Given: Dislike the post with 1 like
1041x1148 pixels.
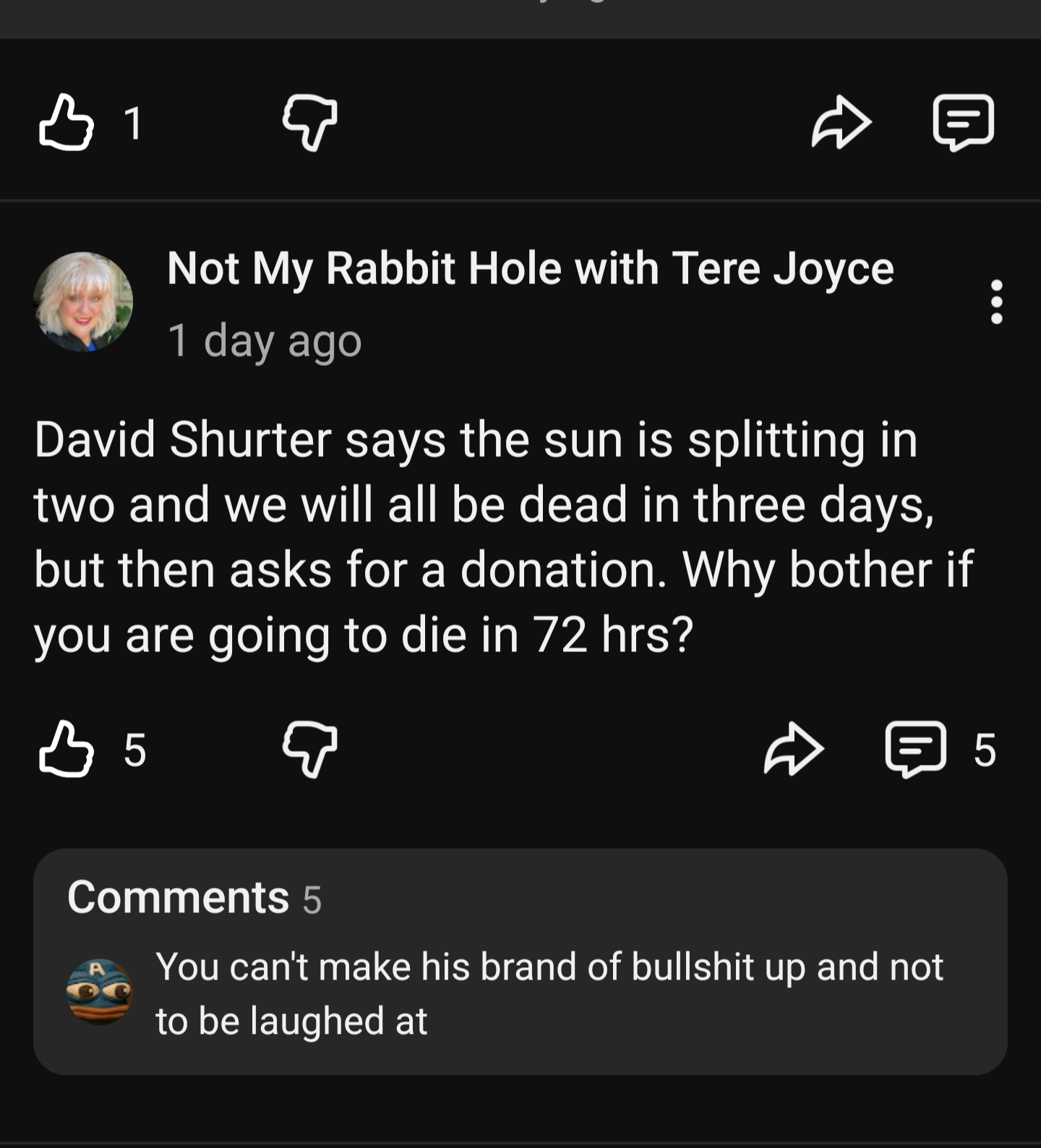Looking at the screenshot, I should pos(310,122).
